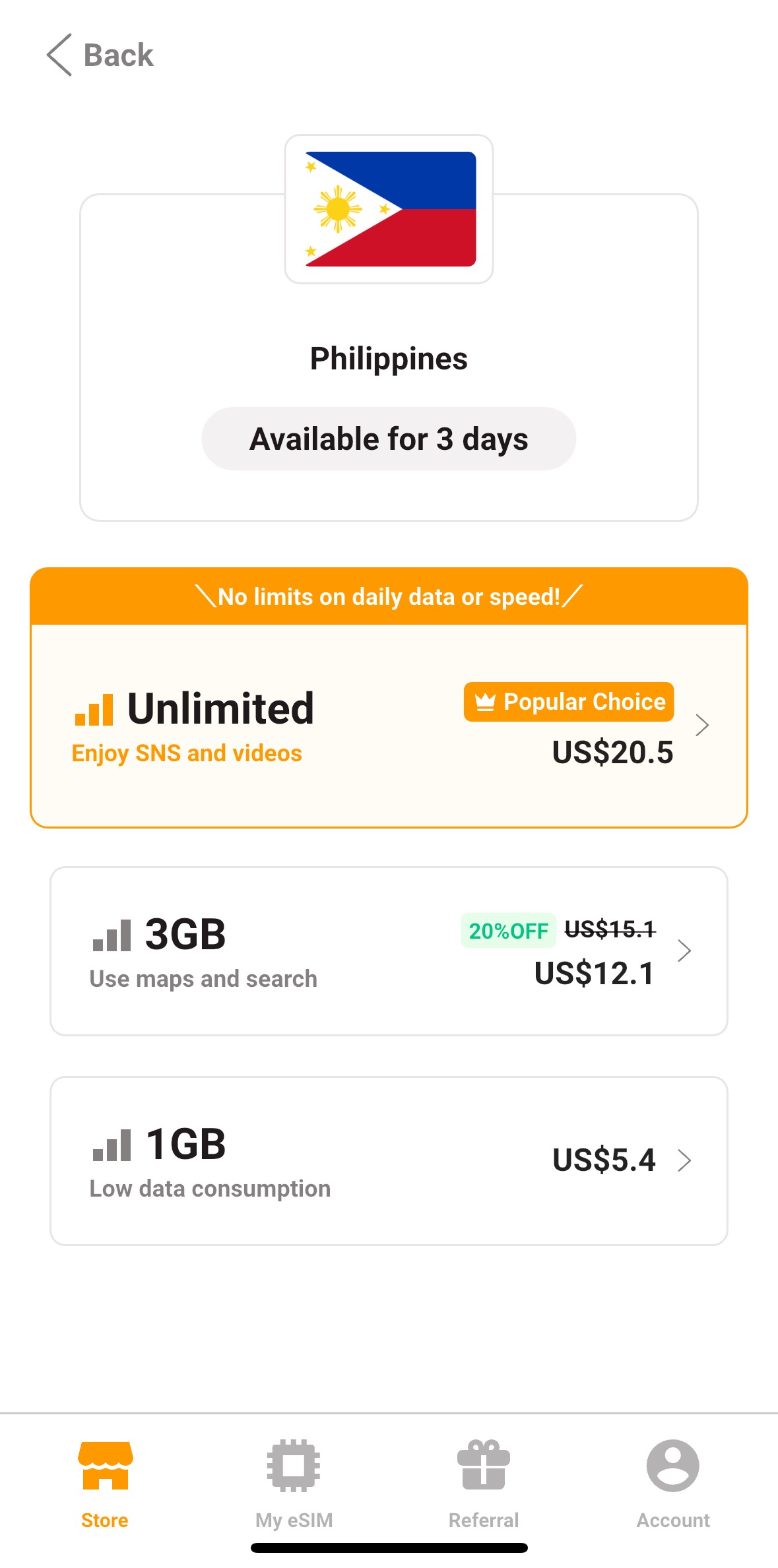
Task: Choose the 3GB plan at US$12.1
Action: [389, 951]
